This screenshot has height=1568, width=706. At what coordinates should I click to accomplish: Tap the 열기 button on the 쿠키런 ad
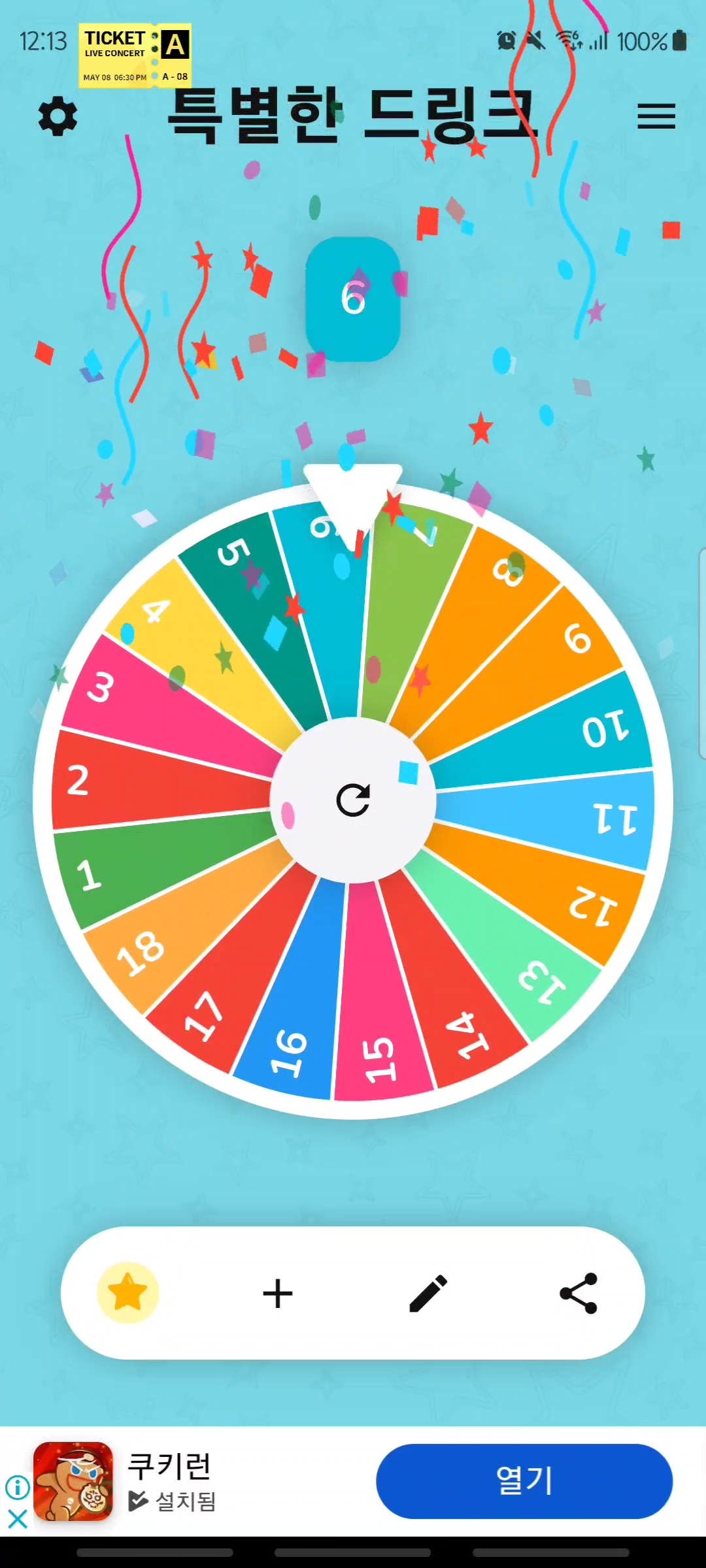tap(524, 1481)
